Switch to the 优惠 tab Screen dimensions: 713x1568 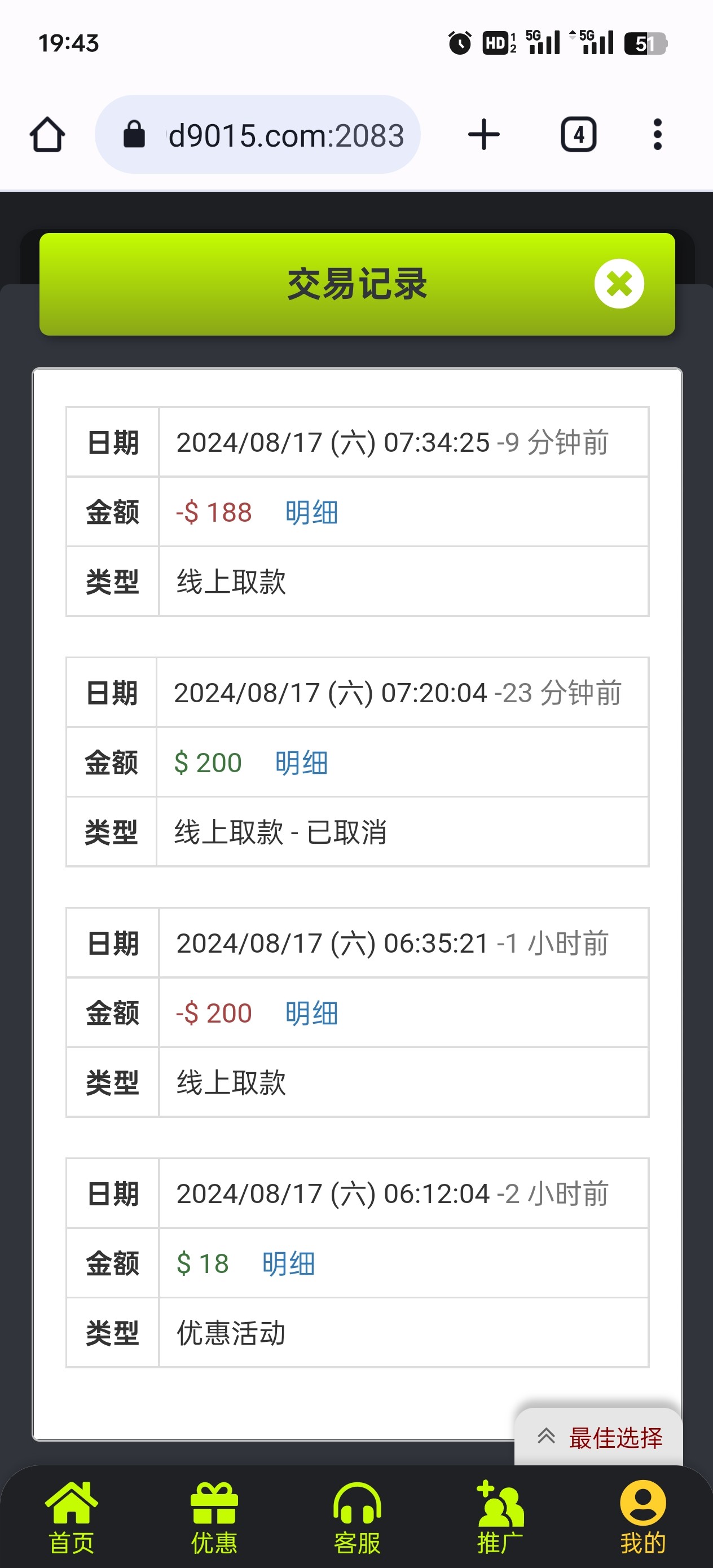pos(214,1517)
